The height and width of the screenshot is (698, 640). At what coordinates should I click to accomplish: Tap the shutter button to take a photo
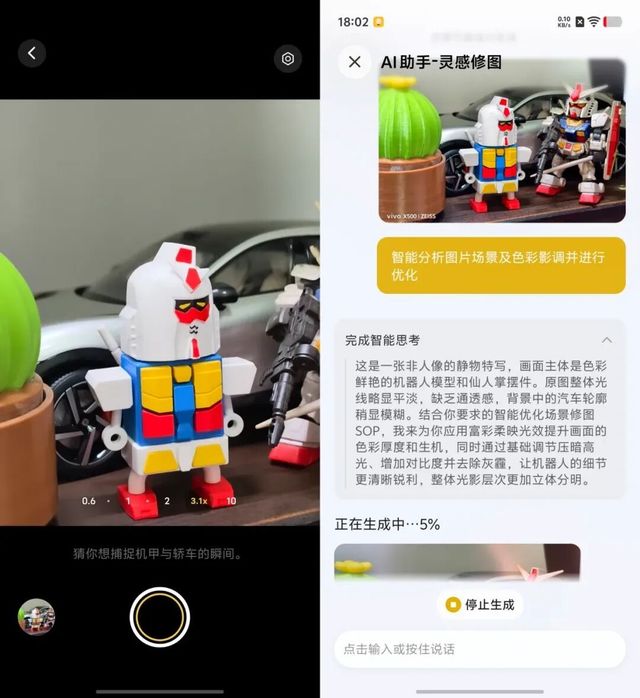pyautogui.click(x=160, y=617)
